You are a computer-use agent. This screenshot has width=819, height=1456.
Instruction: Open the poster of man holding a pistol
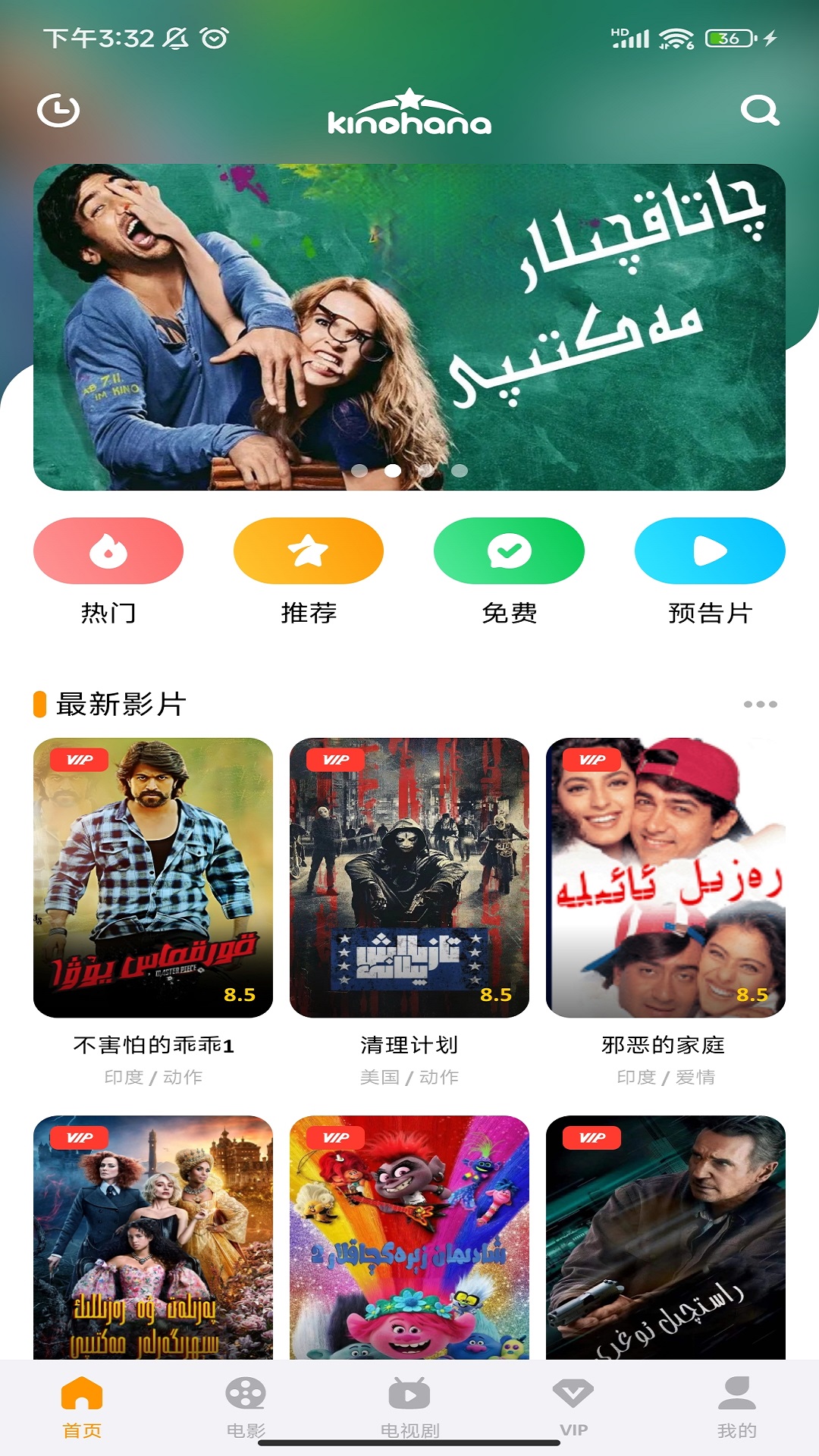tap(666, 1238)
